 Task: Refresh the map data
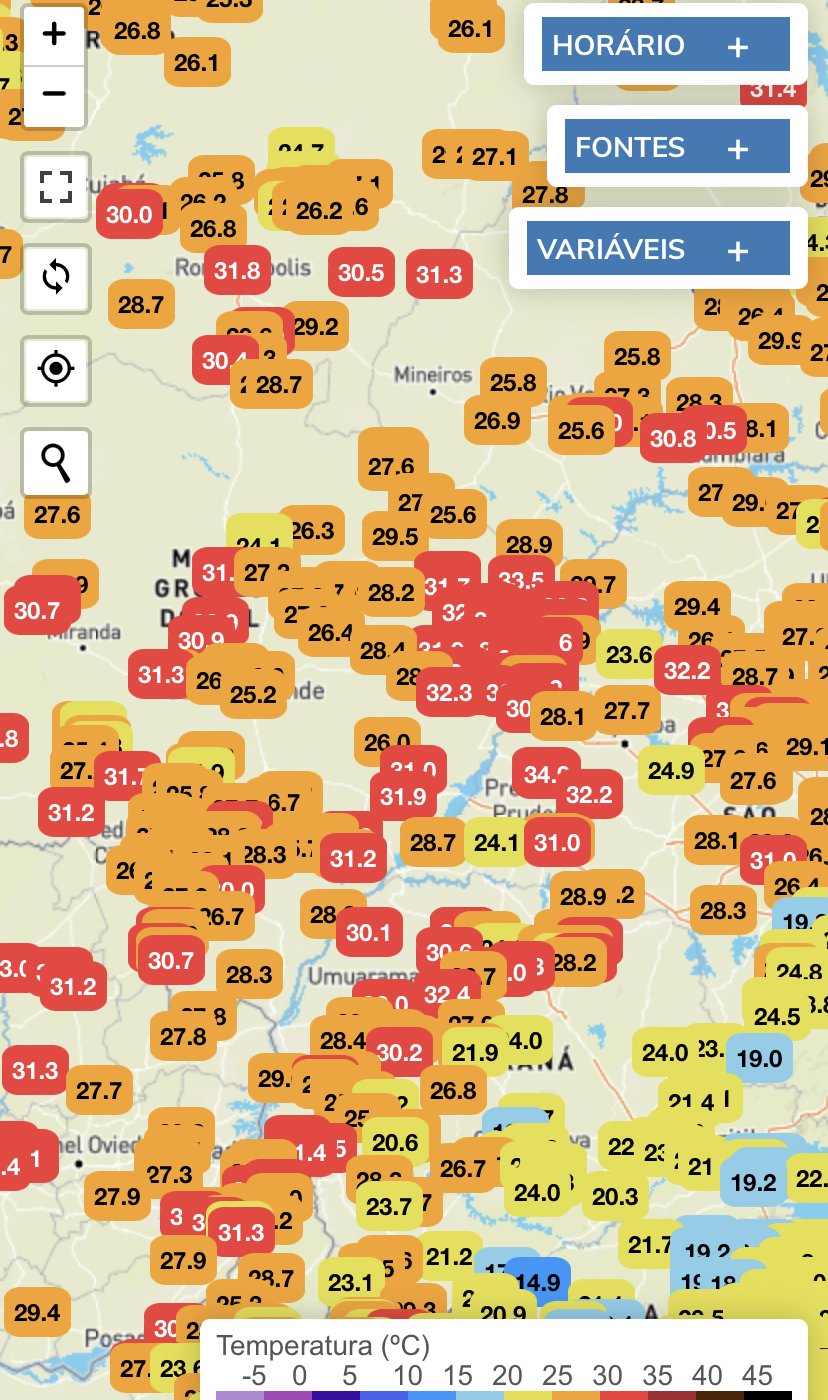click(57, 277)
